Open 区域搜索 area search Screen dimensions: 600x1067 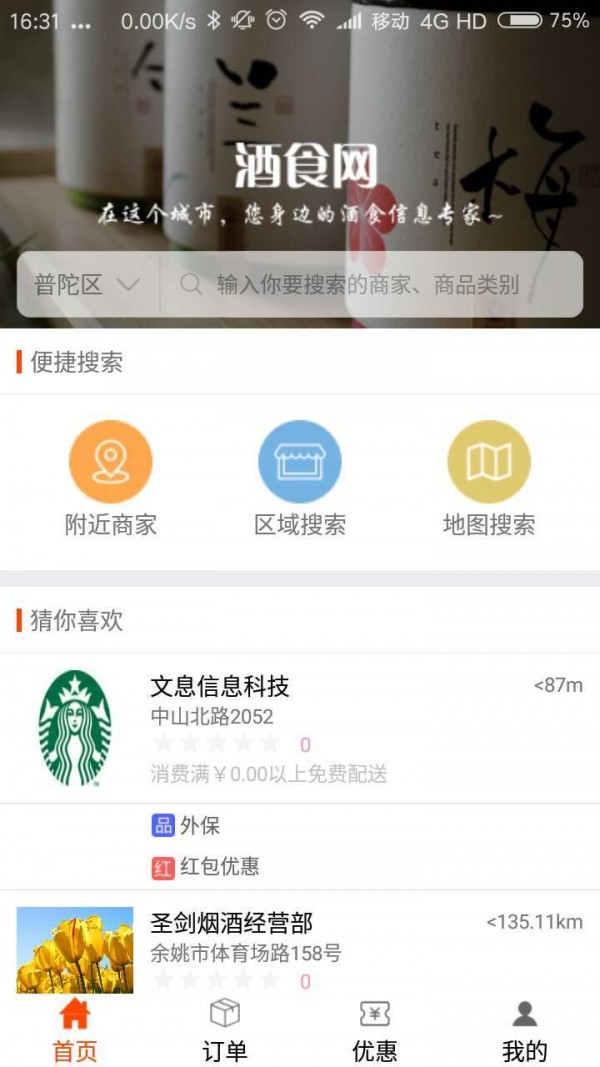coord(300,478)
